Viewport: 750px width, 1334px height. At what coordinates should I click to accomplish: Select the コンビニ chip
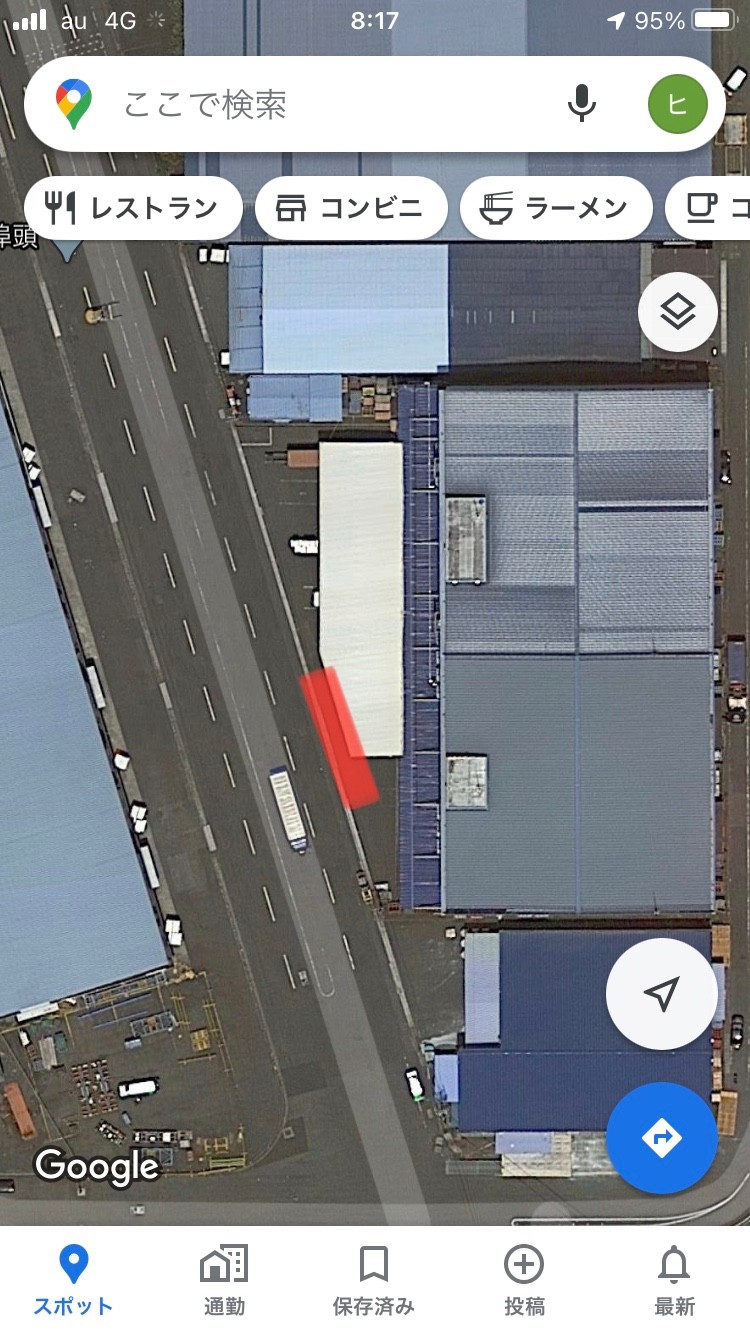[x=351, y=208]
